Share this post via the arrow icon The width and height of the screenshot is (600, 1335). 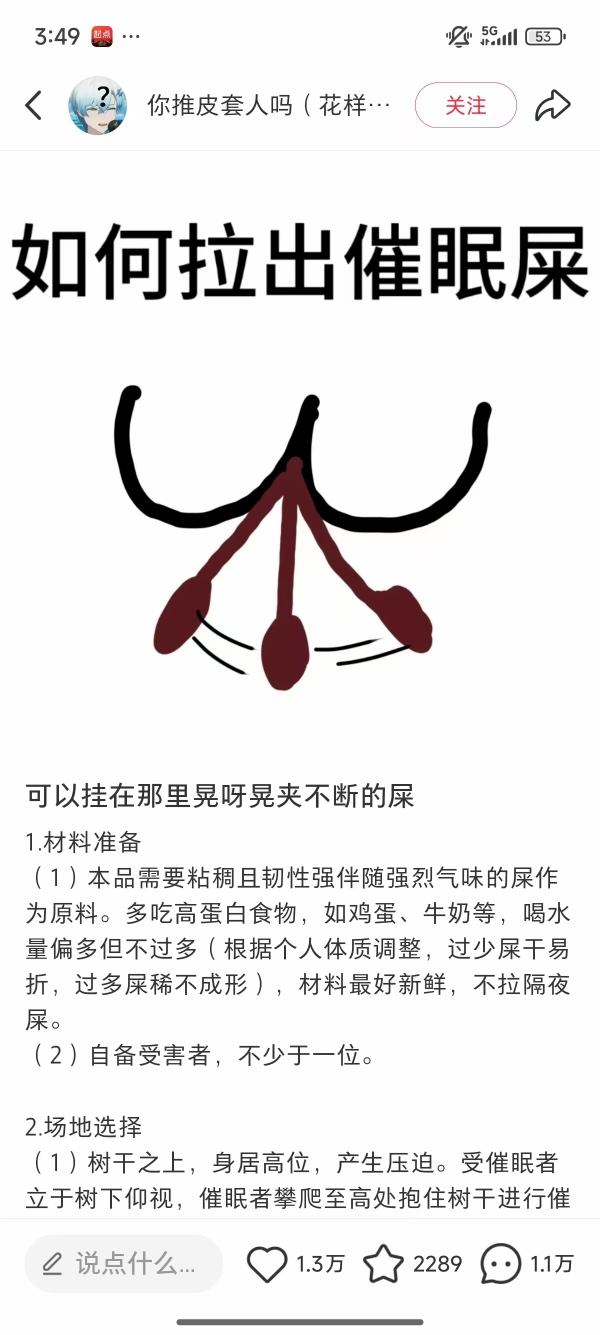pos(552,105)
